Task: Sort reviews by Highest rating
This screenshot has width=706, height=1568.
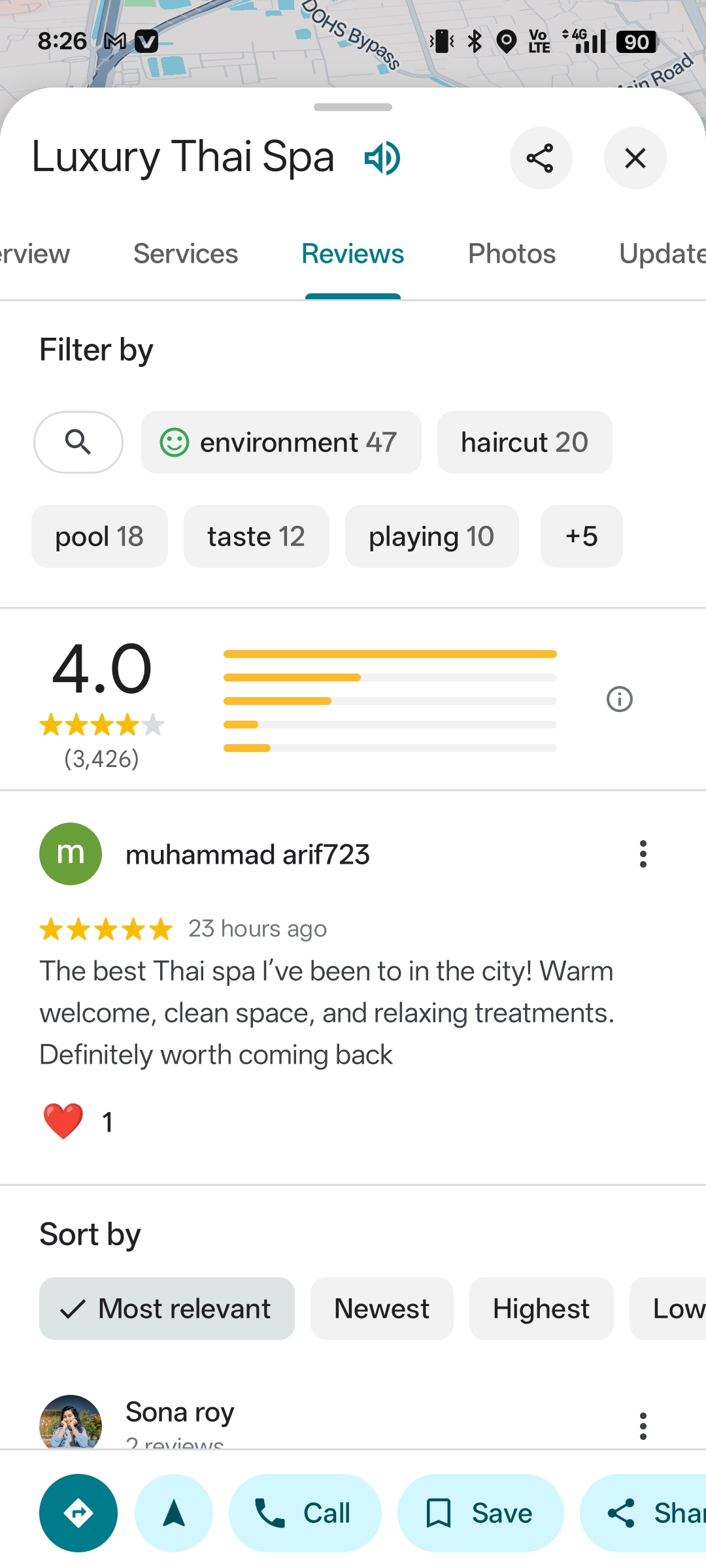Action: (541, 1309)
